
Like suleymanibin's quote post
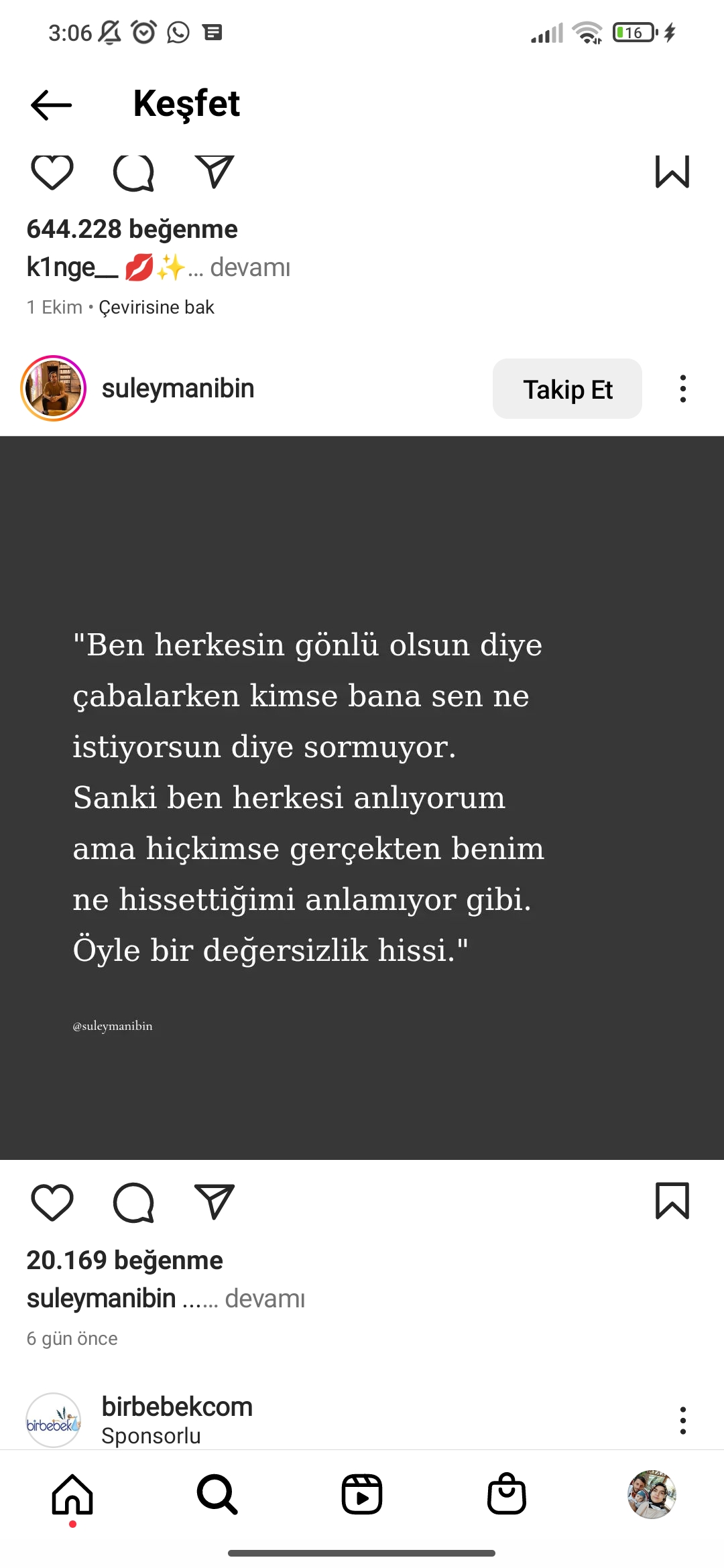[52, 1202]
